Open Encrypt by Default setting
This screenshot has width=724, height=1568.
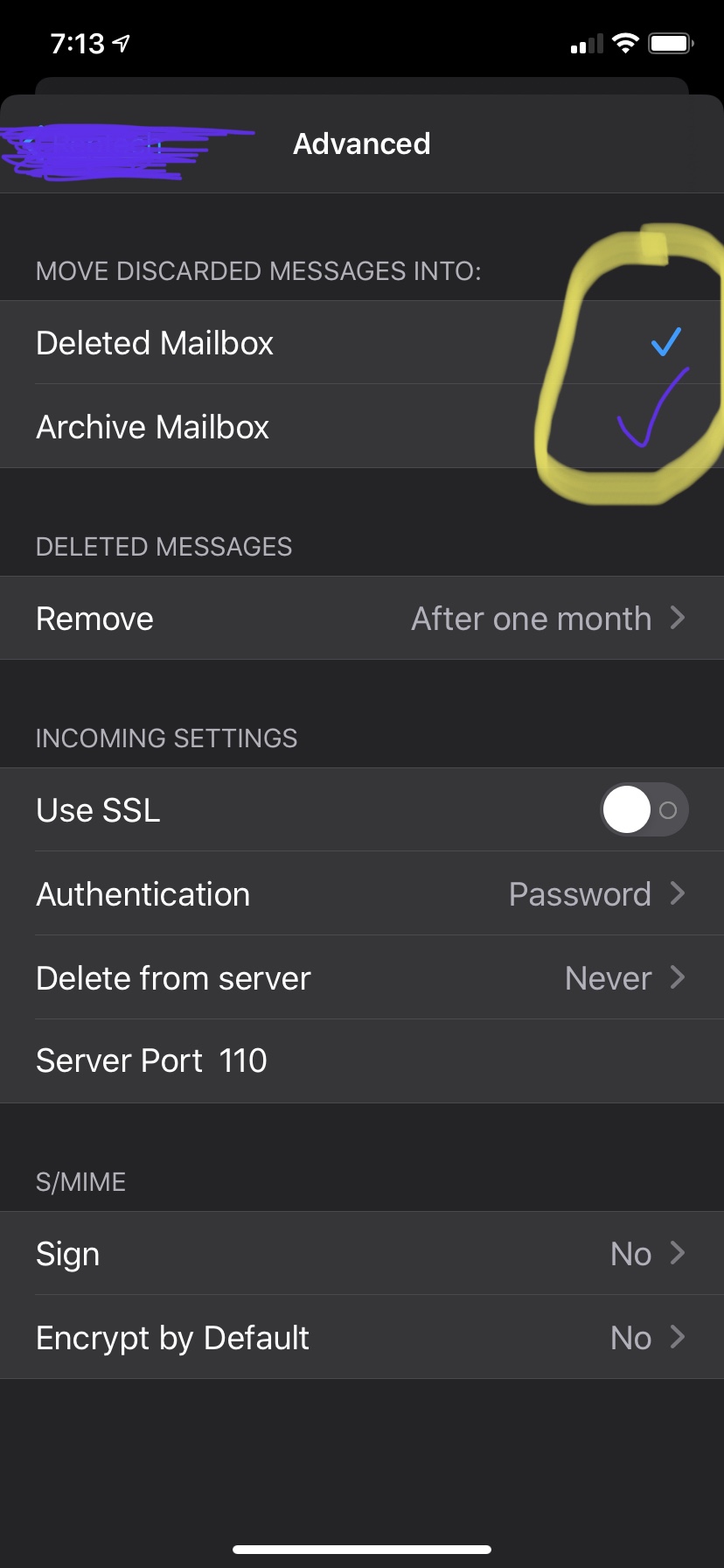[x=362, y=1338]
